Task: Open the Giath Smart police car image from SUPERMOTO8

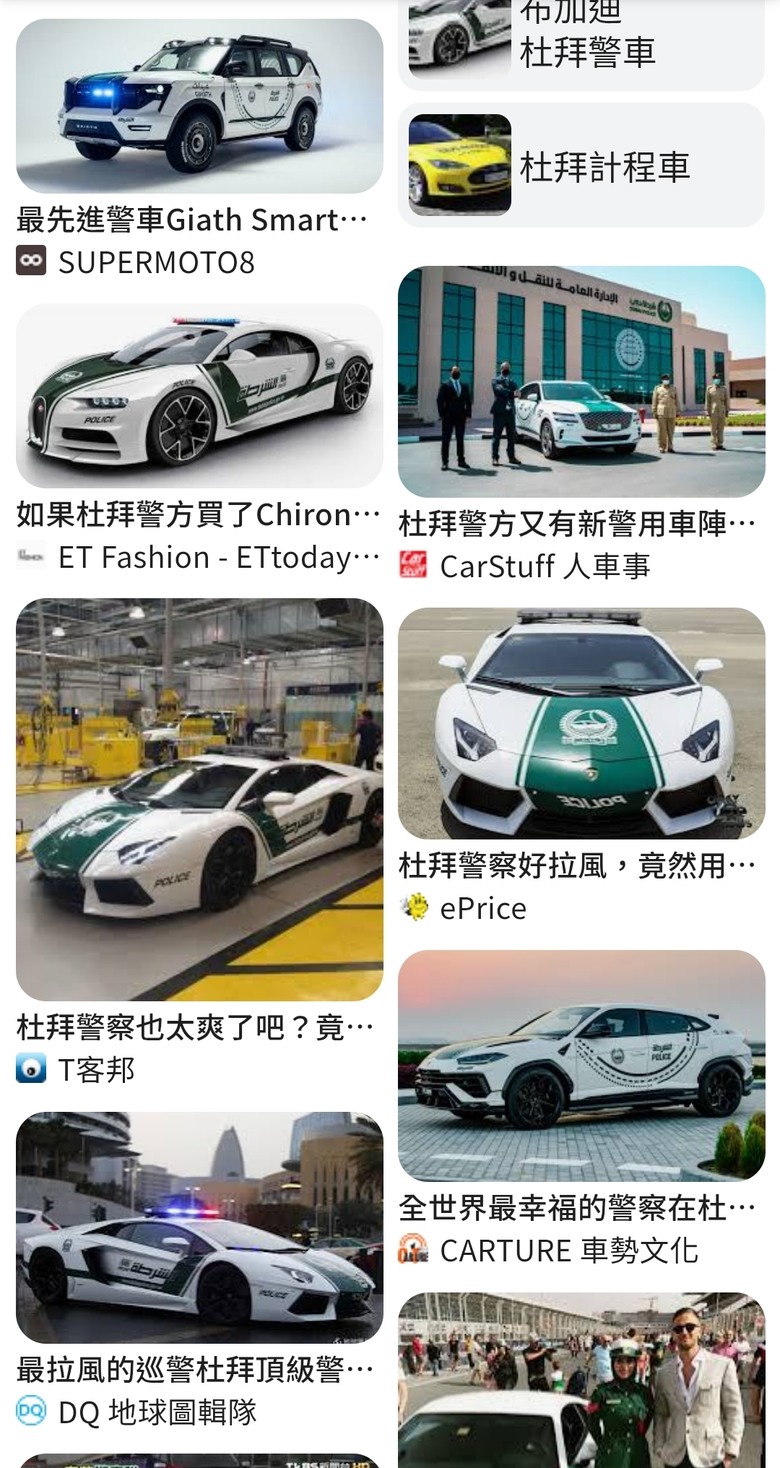Action: point(199,106)
